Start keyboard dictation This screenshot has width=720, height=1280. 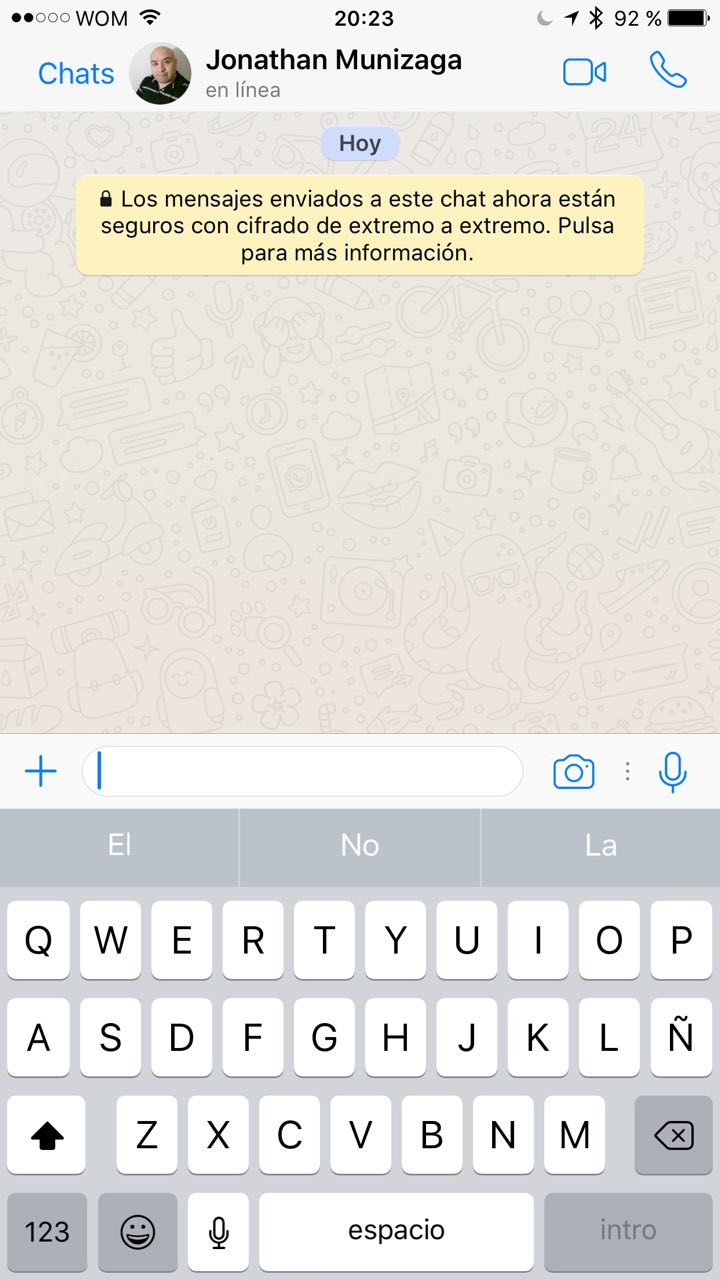[x=218, y=1231]
